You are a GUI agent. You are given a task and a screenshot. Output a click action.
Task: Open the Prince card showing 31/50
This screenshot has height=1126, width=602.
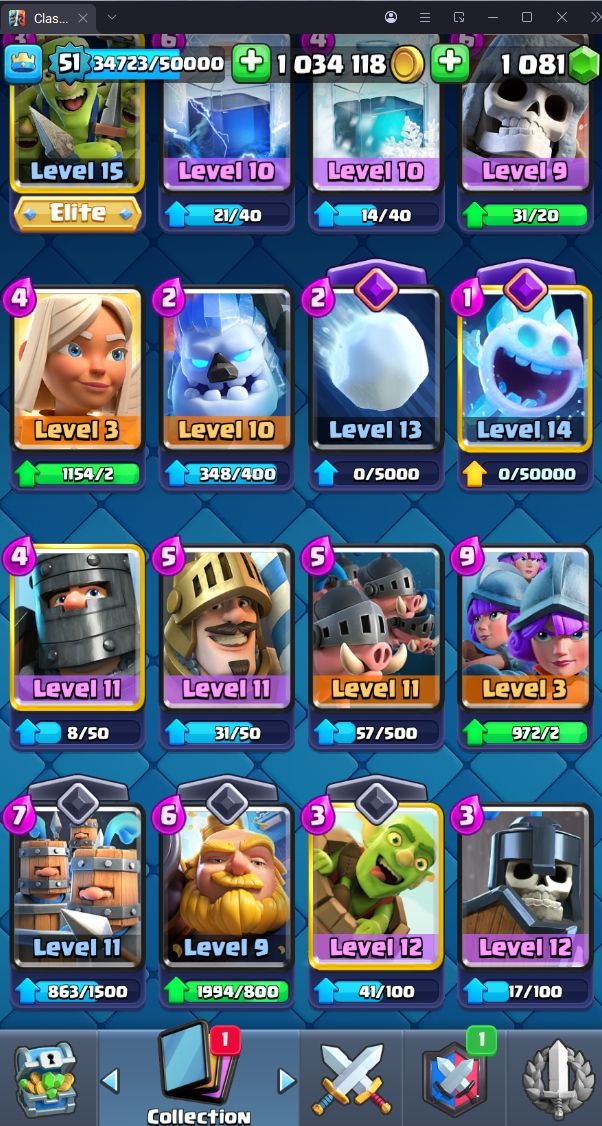tap(226, 630)
